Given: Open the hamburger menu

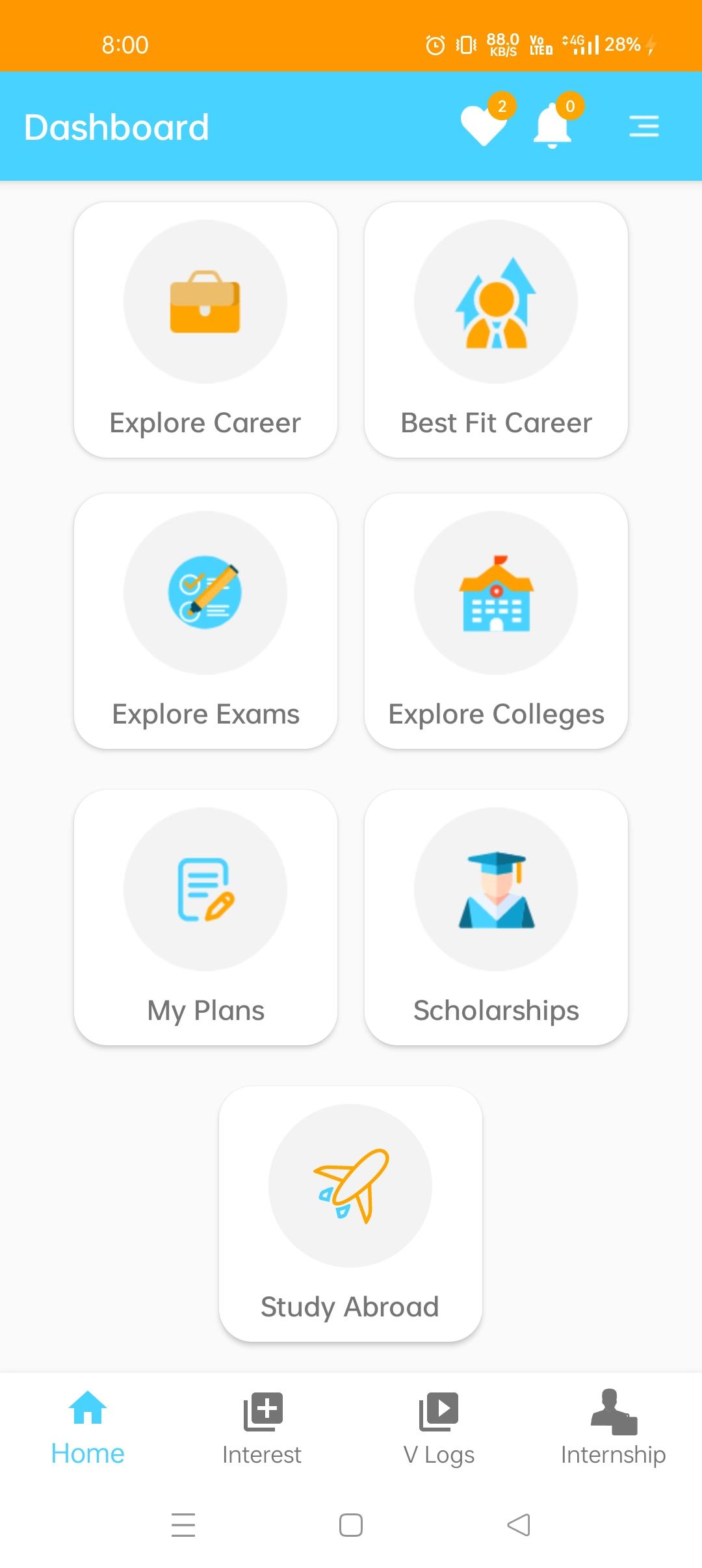Looking at the screenshot, I should 644,126.
